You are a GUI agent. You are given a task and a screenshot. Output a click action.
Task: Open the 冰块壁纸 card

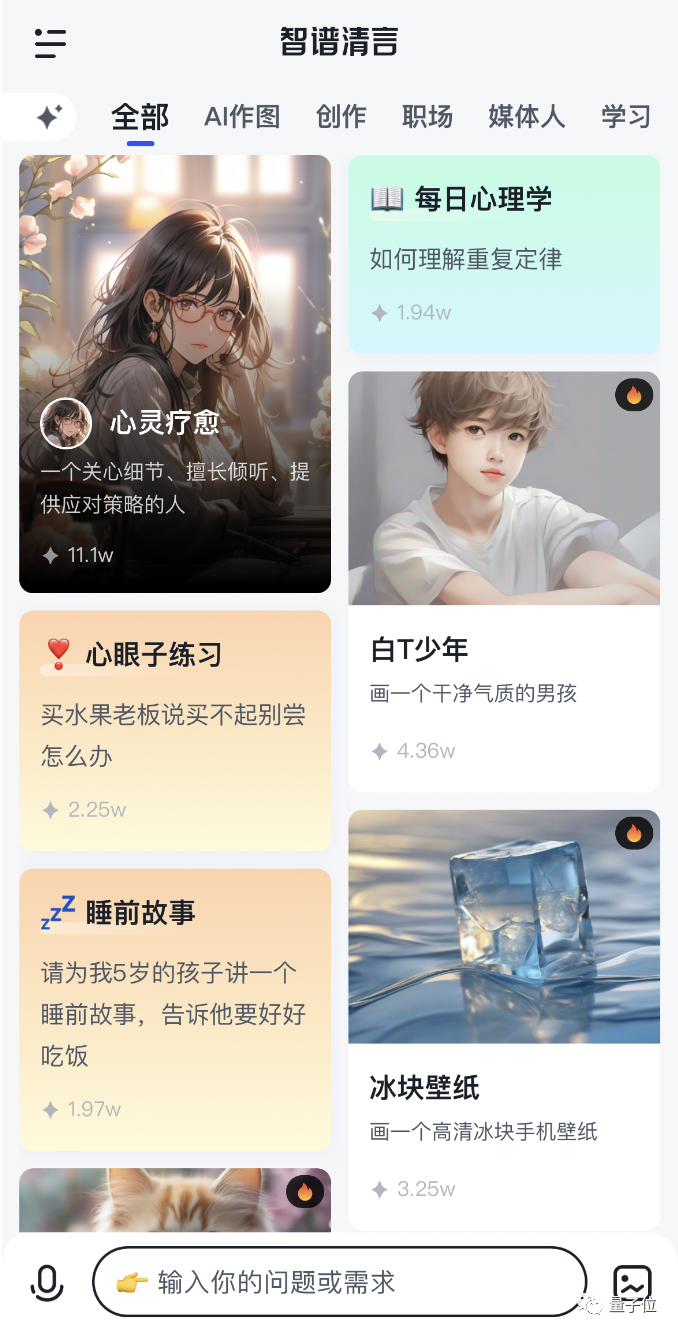[x=504, y=1019]
